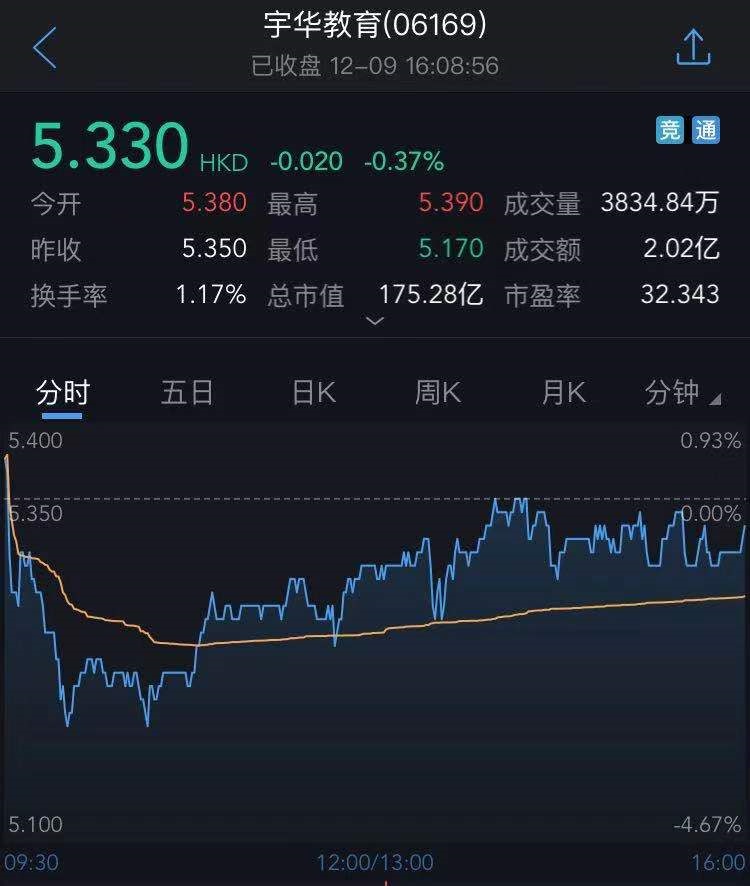Select the 周K chart tab
Image resolution: width=750 pixels, height=886 pixels.
(438, 393)
